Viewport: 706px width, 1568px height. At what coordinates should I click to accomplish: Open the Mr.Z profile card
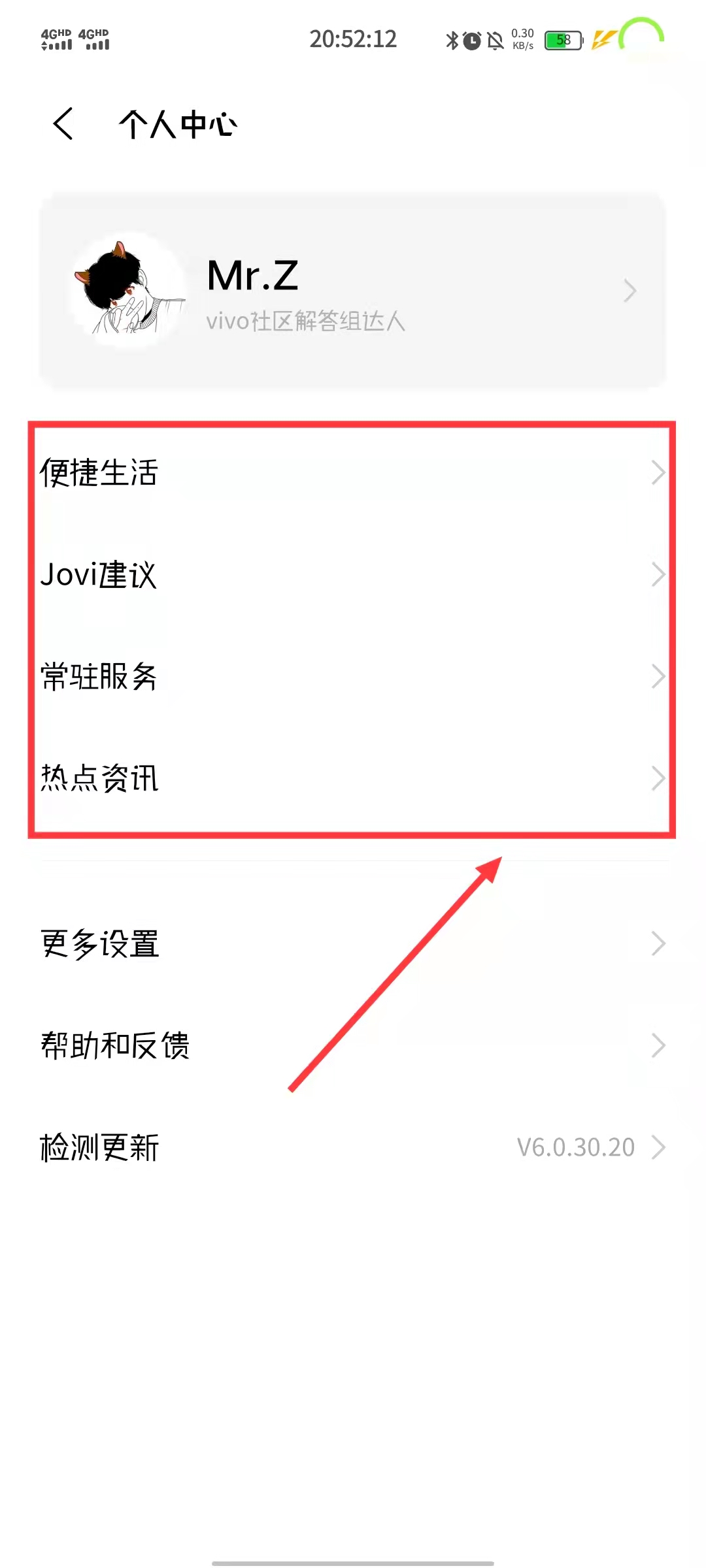[x=353, y=290]
